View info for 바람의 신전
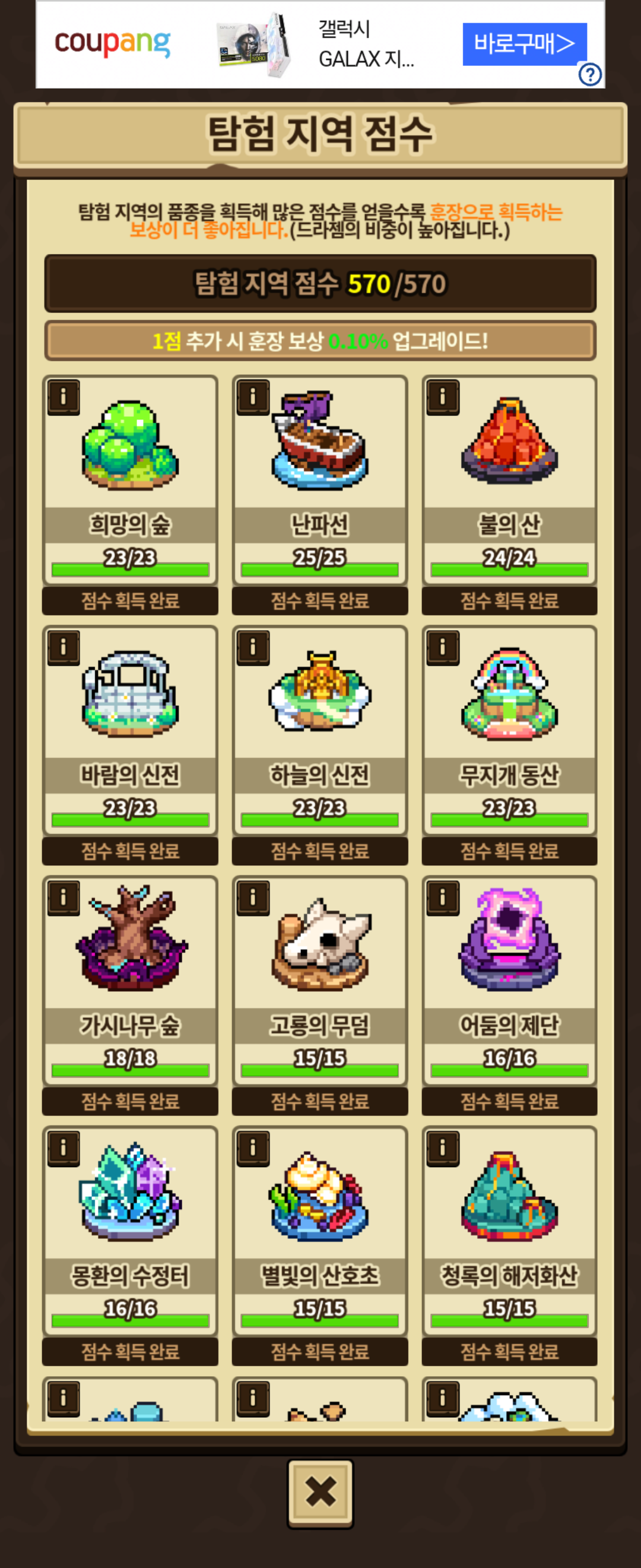641x1568 pixels. tap(64, 647)
